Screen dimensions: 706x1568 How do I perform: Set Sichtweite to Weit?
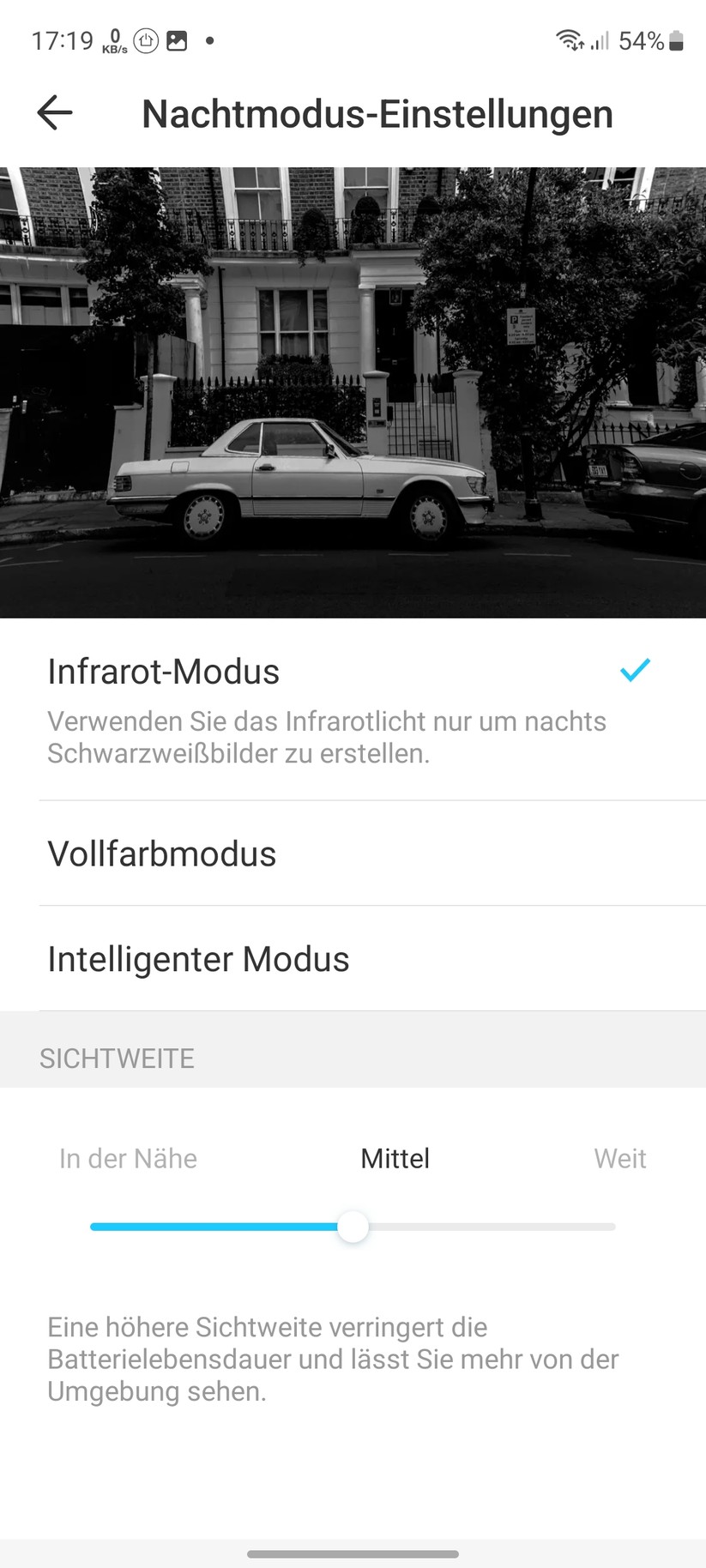pos(619,1159)
